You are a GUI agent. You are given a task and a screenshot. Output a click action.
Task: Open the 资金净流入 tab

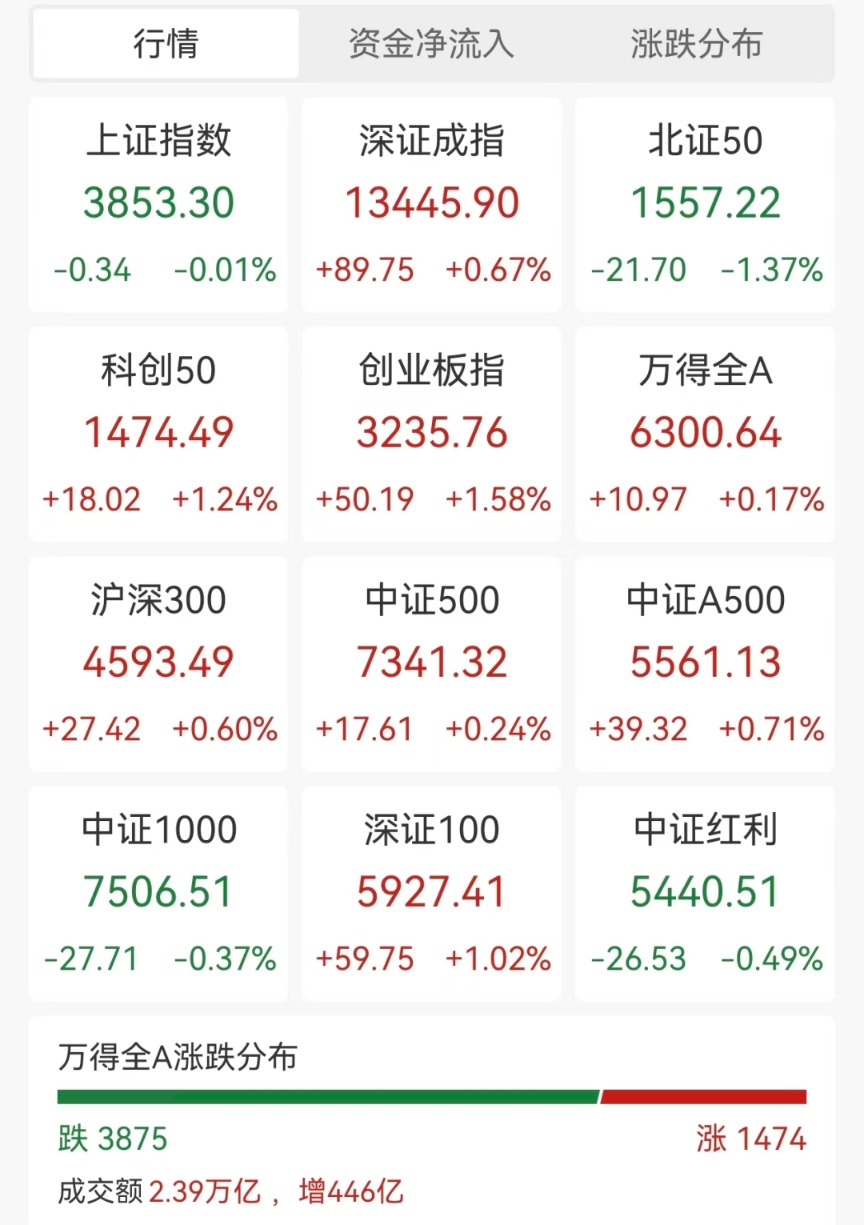(x=430, y=44)
